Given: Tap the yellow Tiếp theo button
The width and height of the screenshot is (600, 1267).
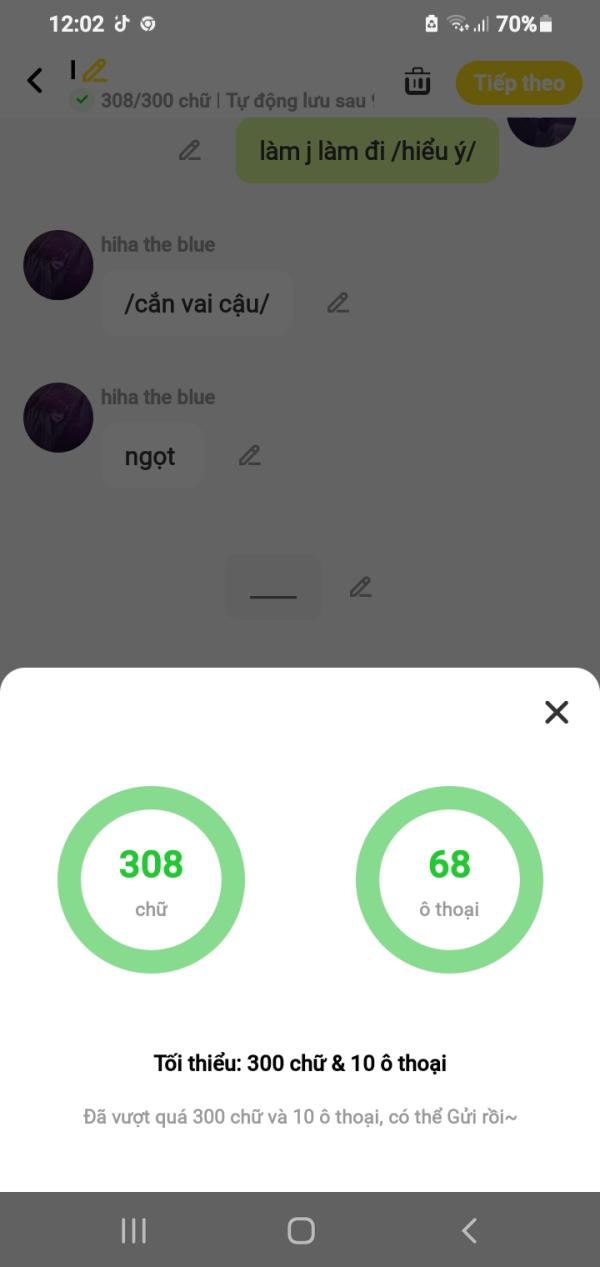Looking at the screenshot, I should coord(519,83).
